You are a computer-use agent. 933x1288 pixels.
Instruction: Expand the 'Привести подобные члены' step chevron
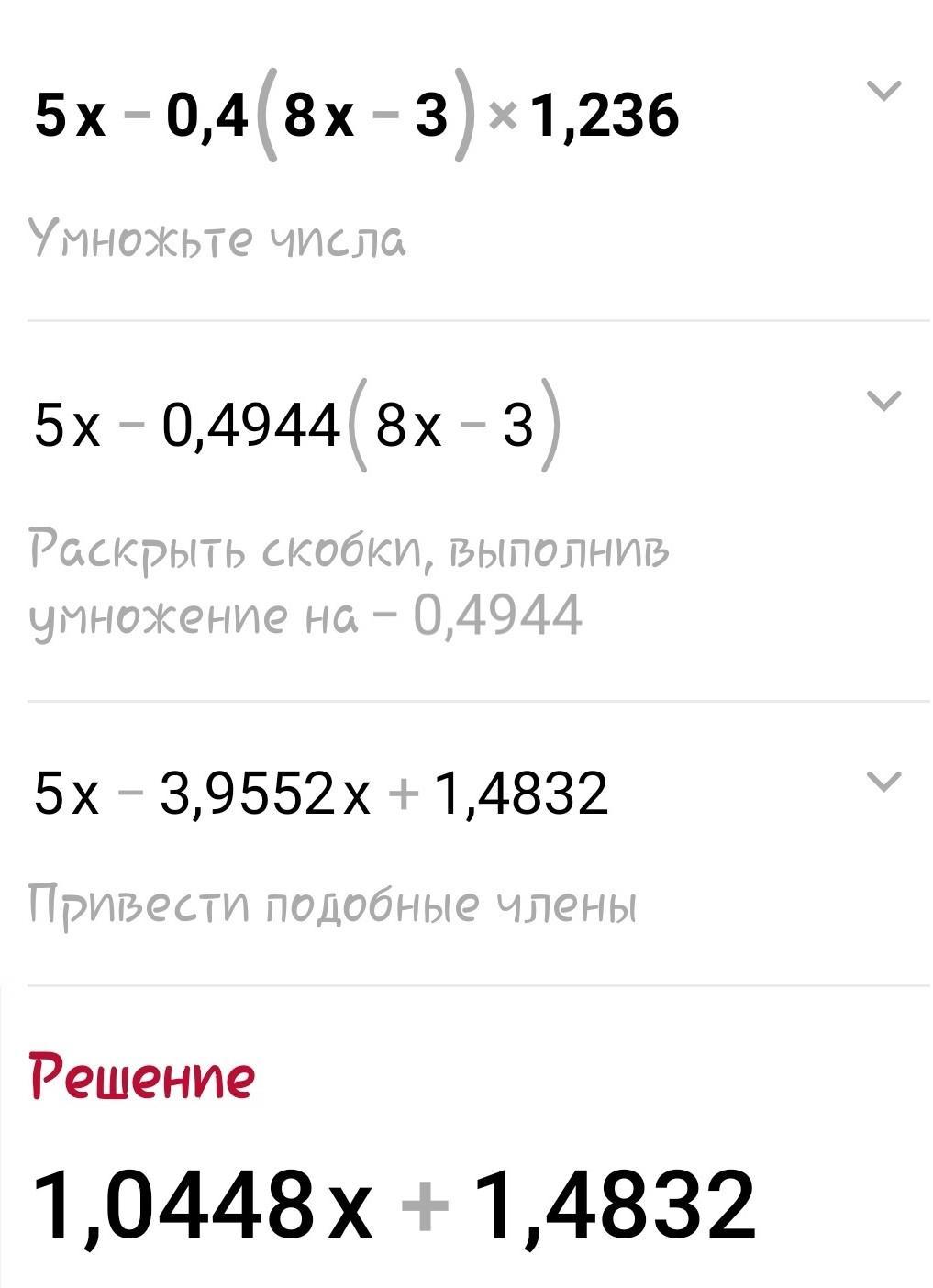point(884,781)
